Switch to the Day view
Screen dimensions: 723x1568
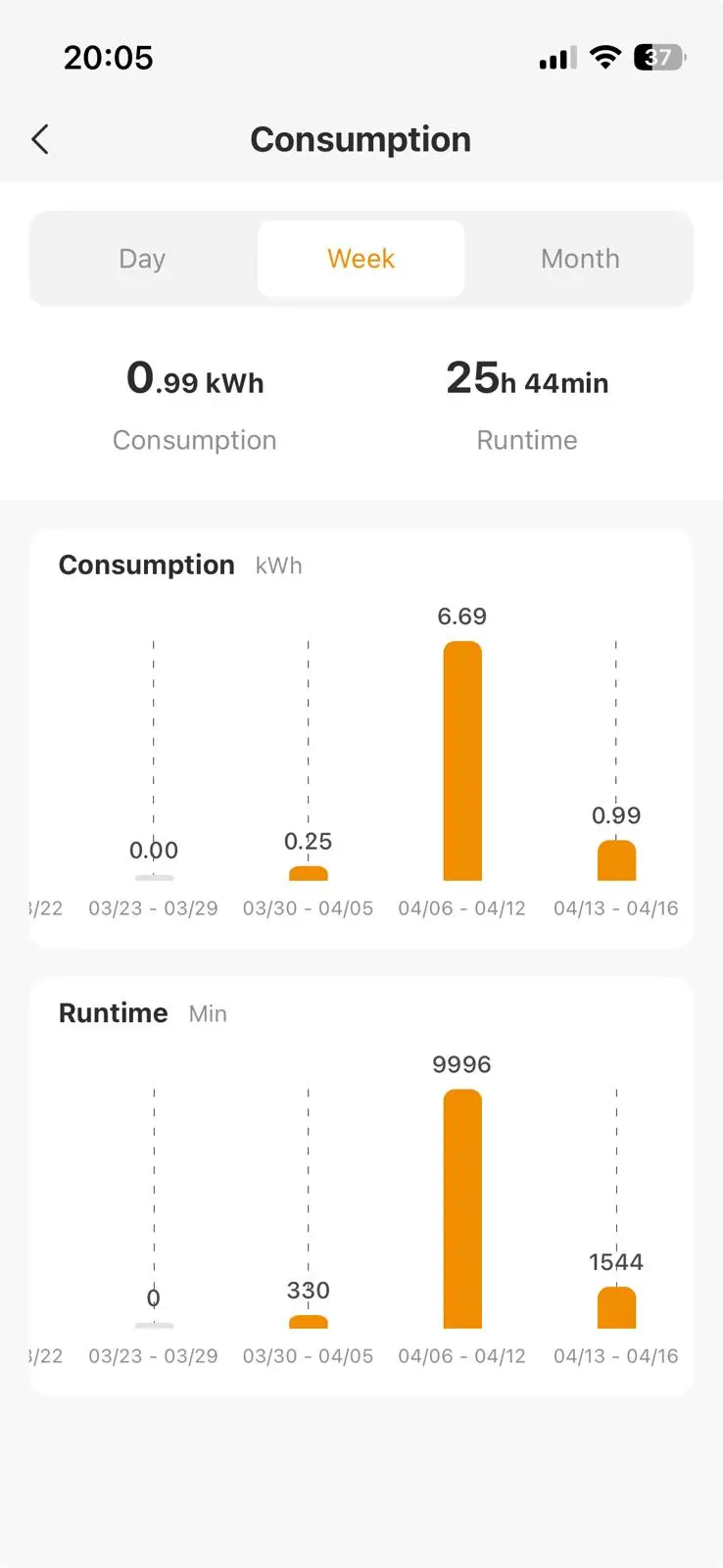[142, 259]
